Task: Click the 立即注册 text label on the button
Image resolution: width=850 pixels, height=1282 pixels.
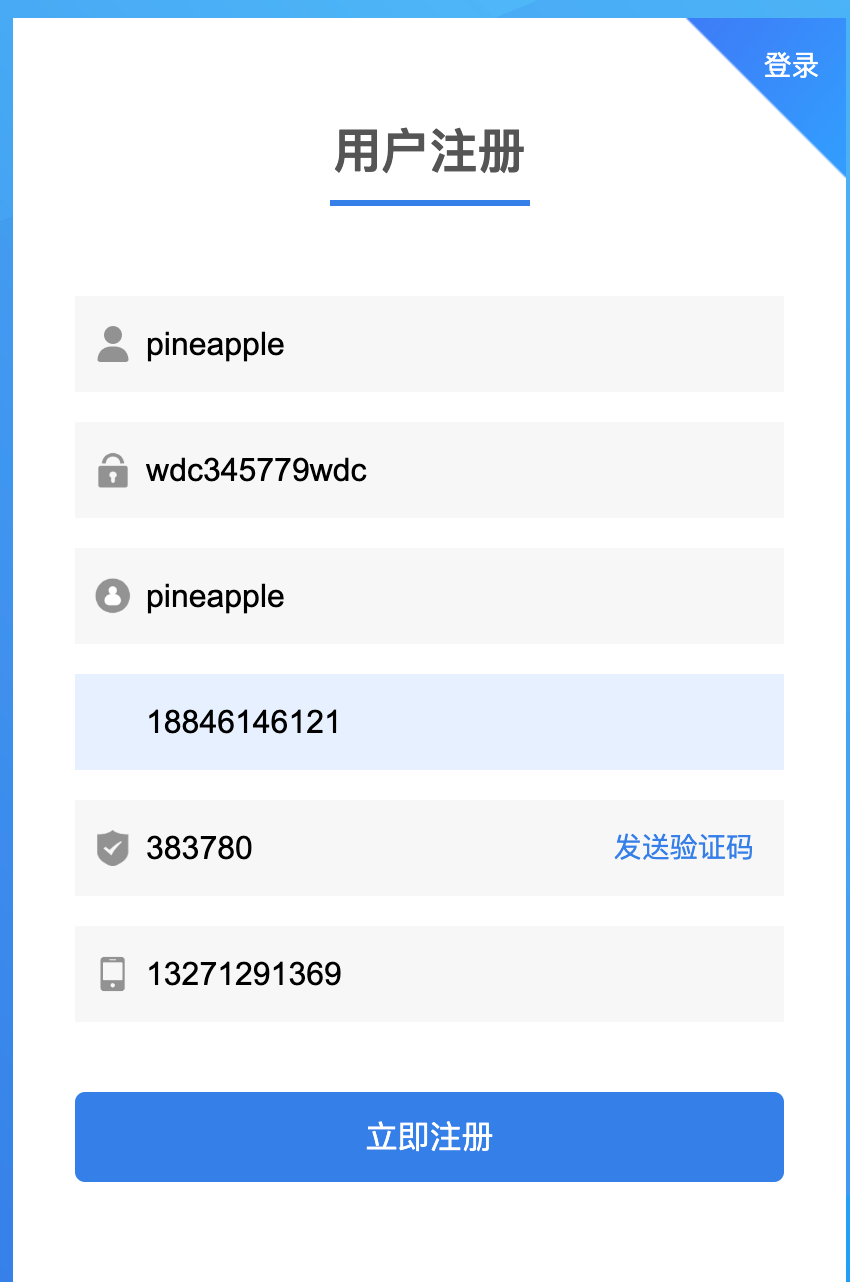Action: click(x=429, y=1137)
